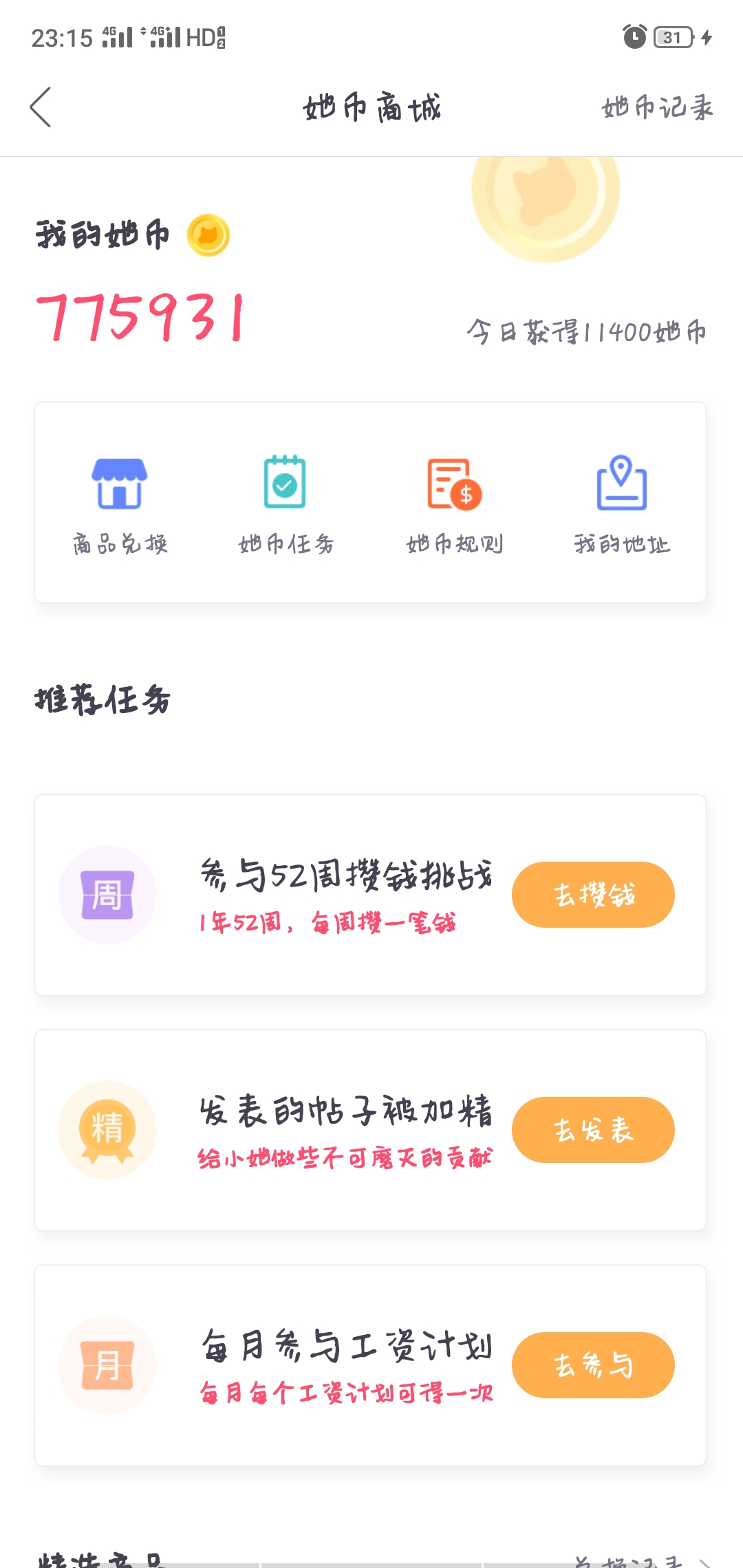Open the 每月参与工资计划 task card
The height and width of the screenshot is (1568, 743).
click(x=370, y=1365)
